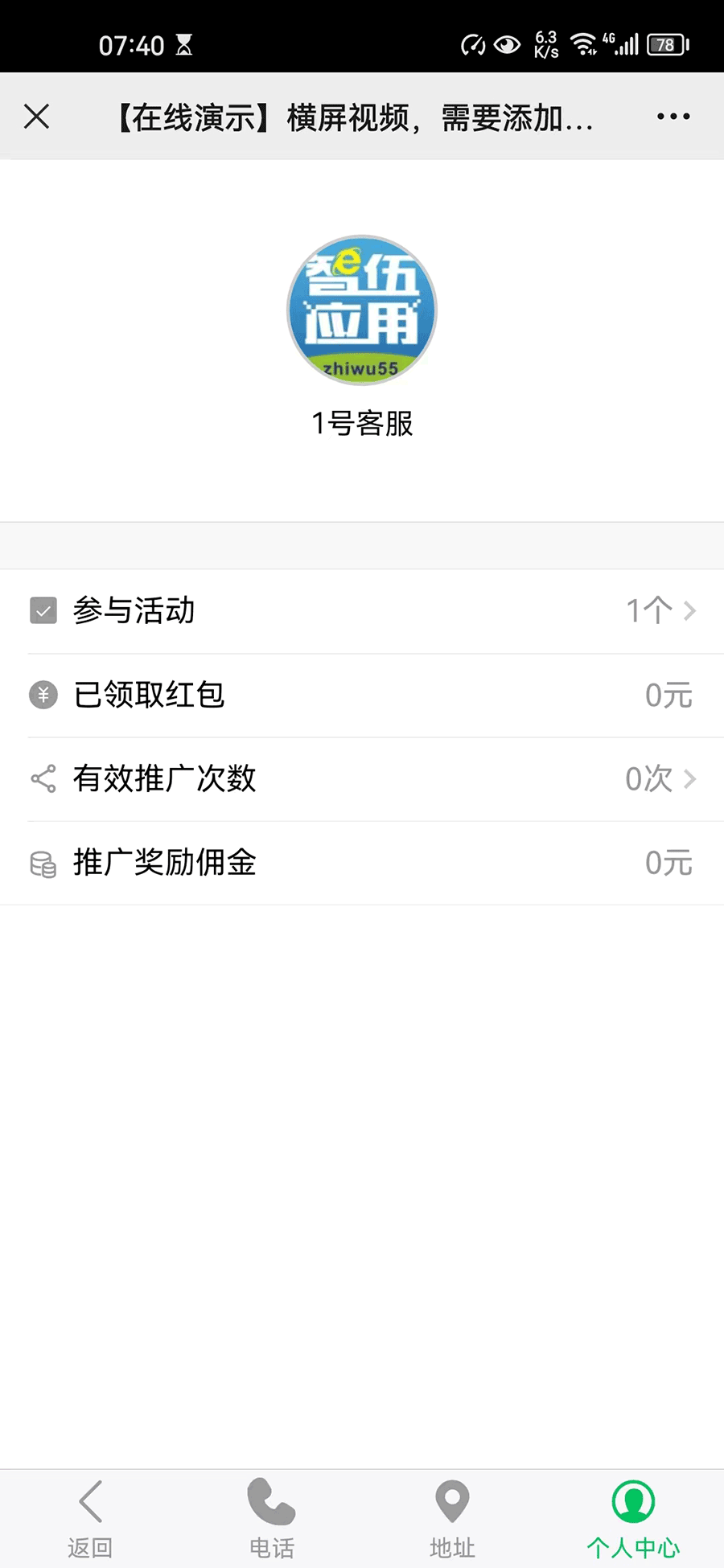
Task: Open the 地址 address tab
Action: click(x=452, y=1518)
